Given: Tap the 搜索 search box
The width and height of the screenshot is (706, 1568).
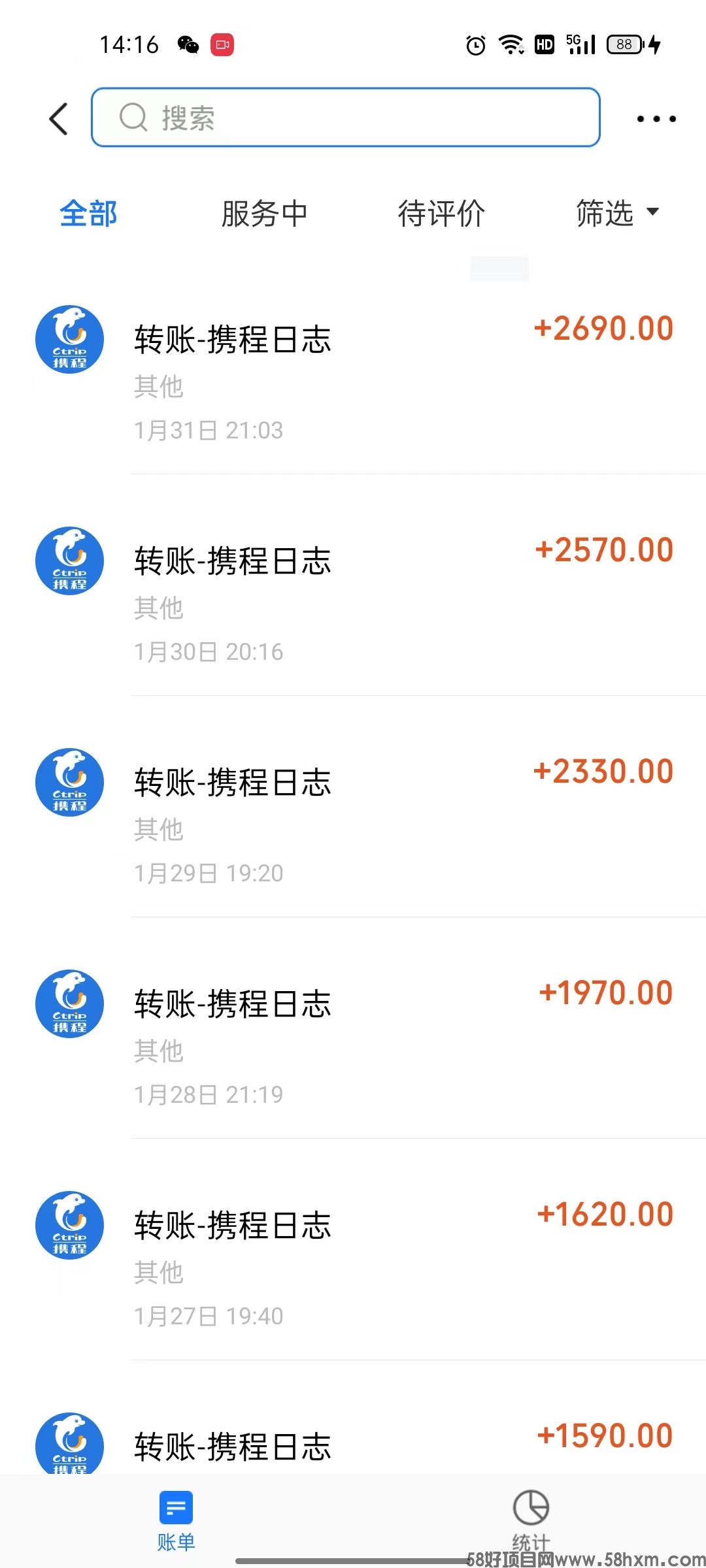Looking at the screenshot, I should pyautogui.click(x=346, y=118).
